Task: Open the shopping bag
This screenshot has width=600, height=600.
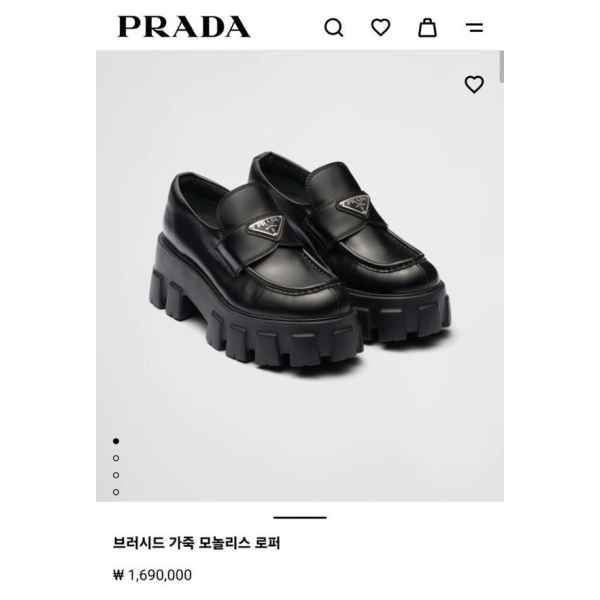Action: coord(427,28)
